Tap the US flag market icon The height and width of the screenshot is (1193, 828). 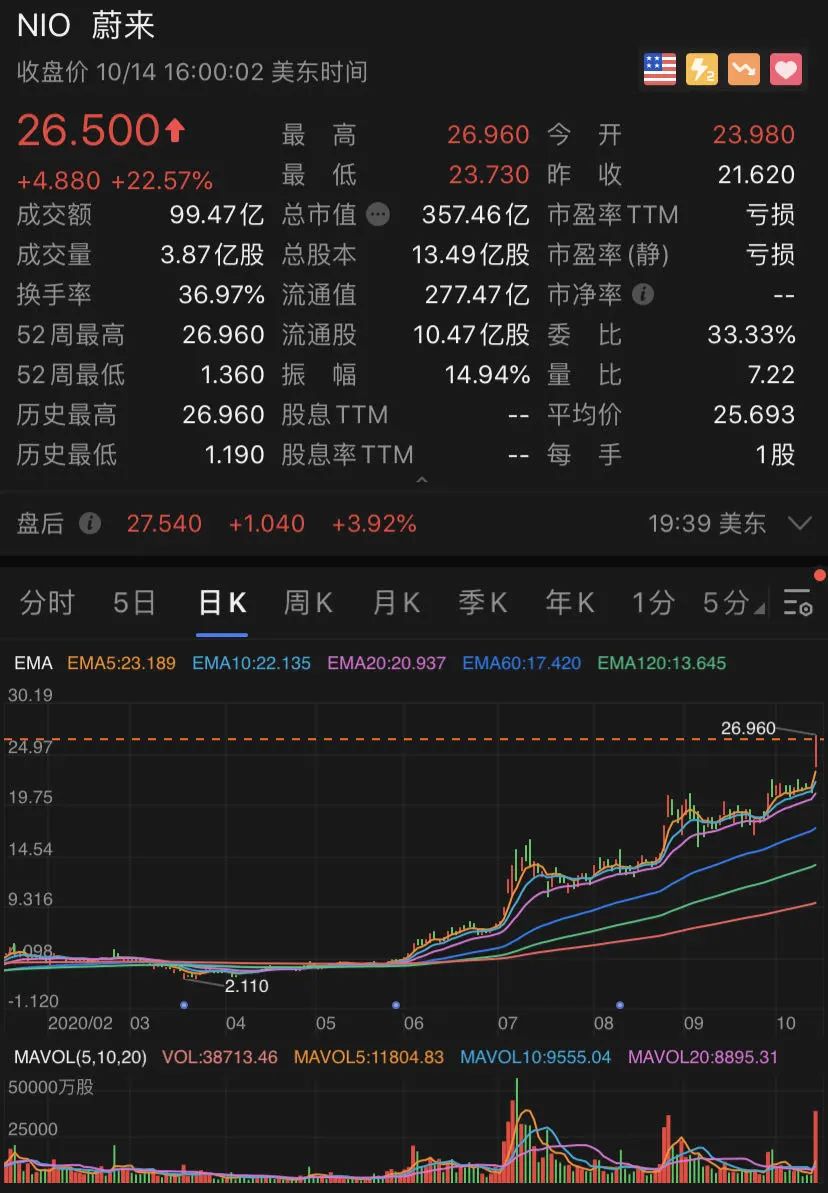pos(660,69)
